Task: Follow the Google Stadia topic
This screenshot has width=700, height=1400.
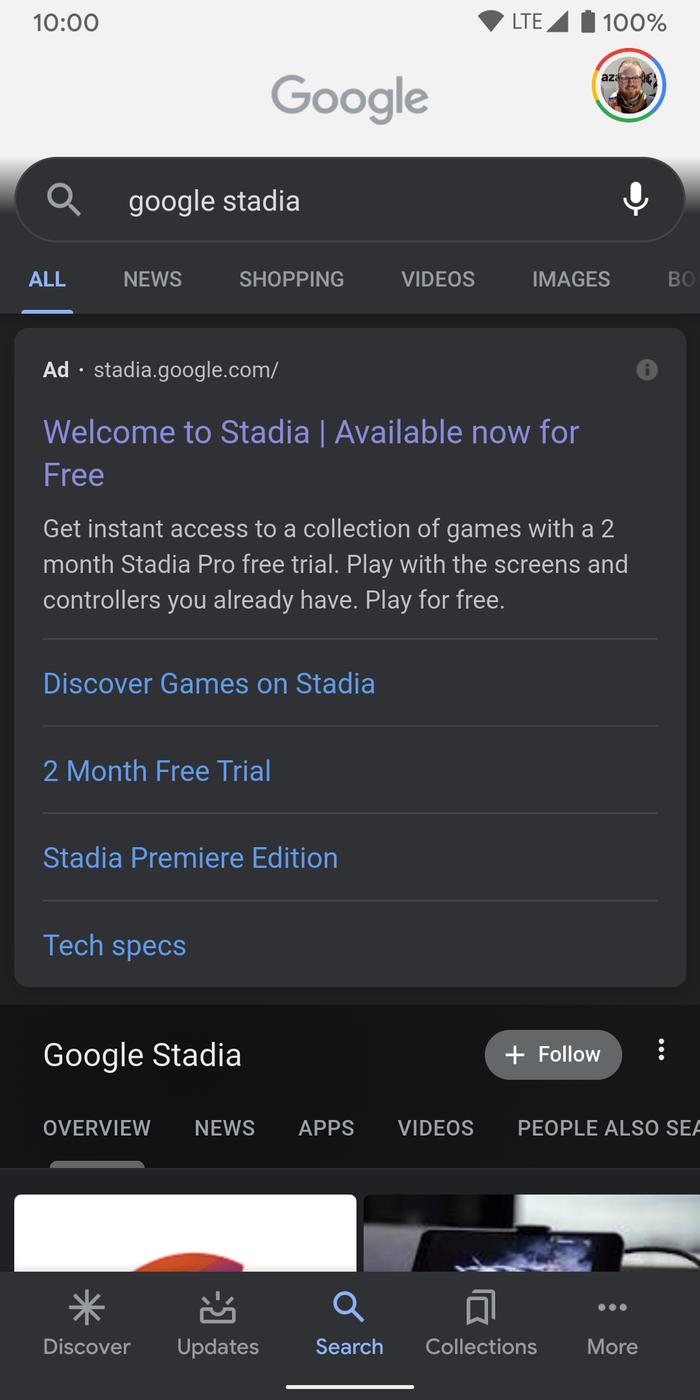Action: point(553,1054)
